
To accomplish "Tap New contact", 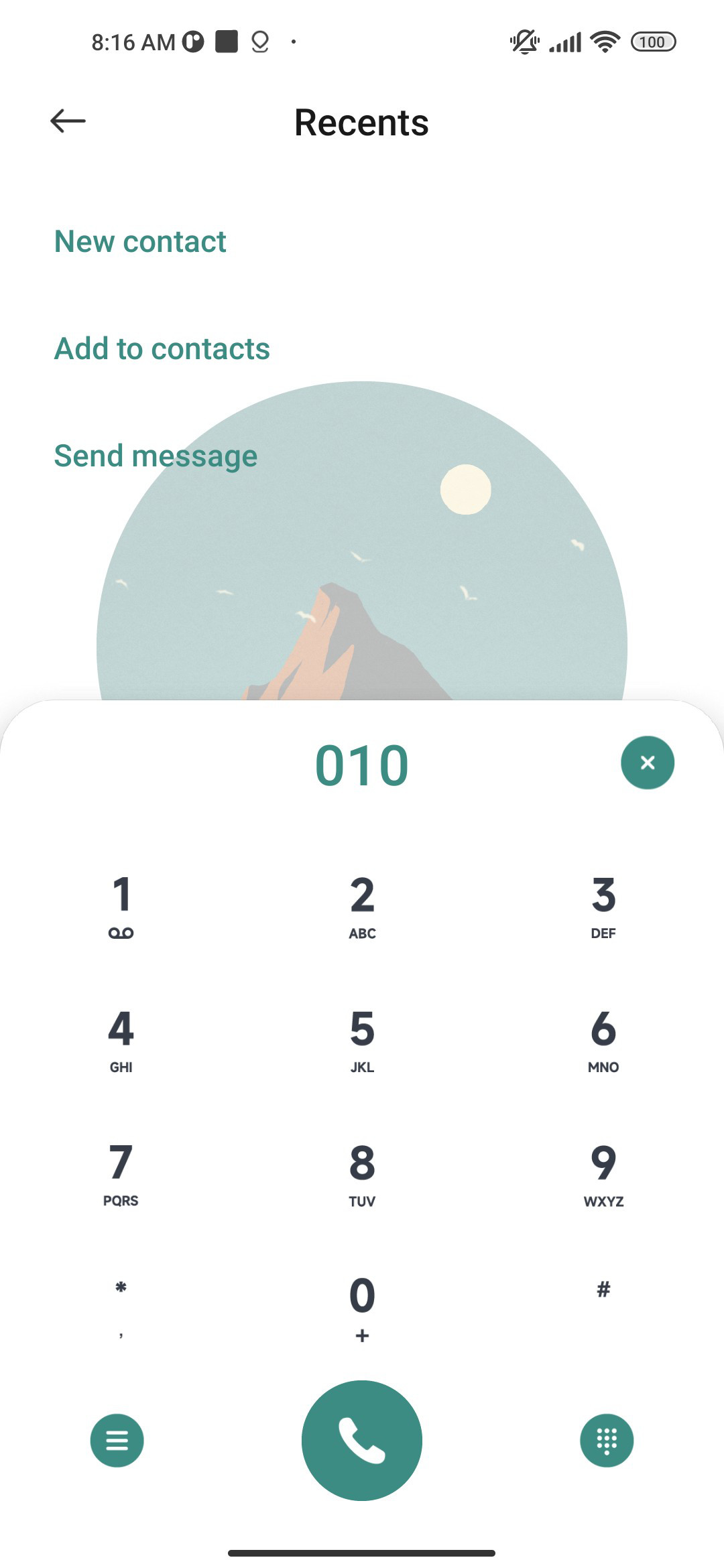I will coord(140,241).
